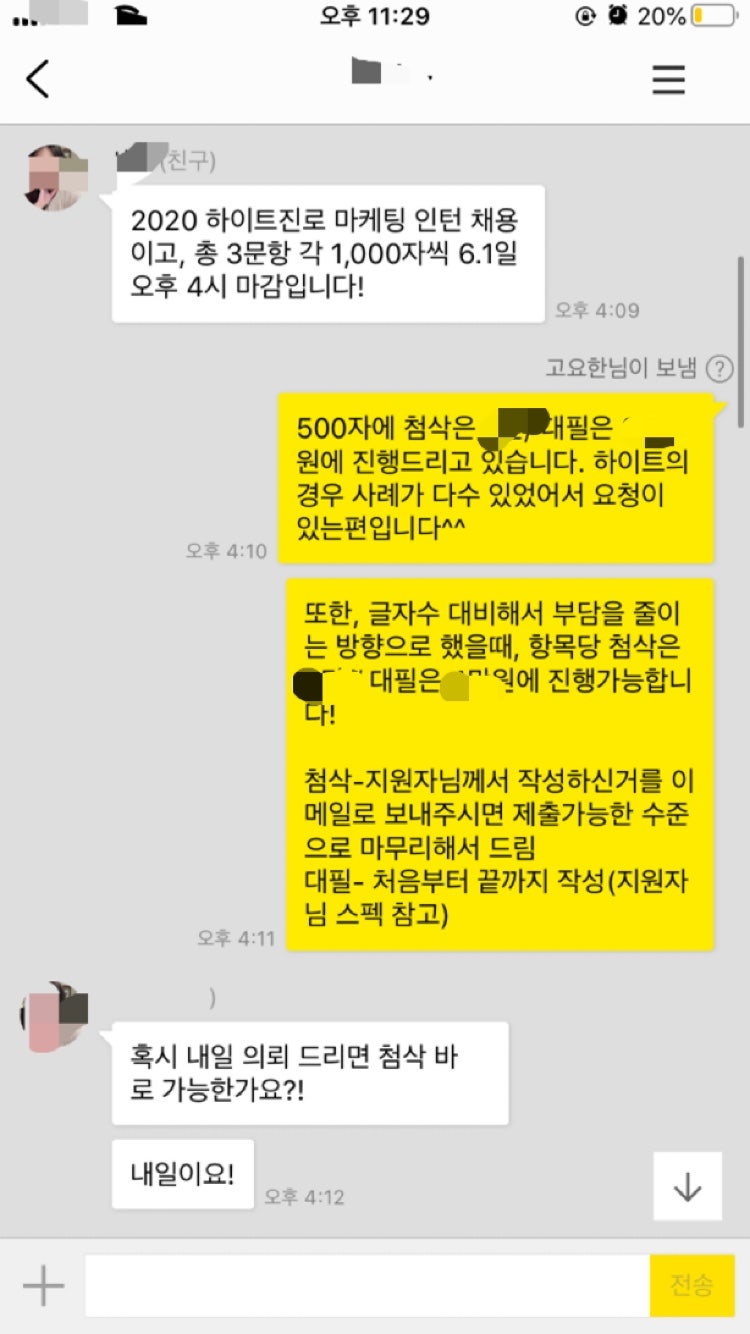Screen dimensions: 750x1334
Task: Go back to the chat list
Action: [x=38, y=78]
